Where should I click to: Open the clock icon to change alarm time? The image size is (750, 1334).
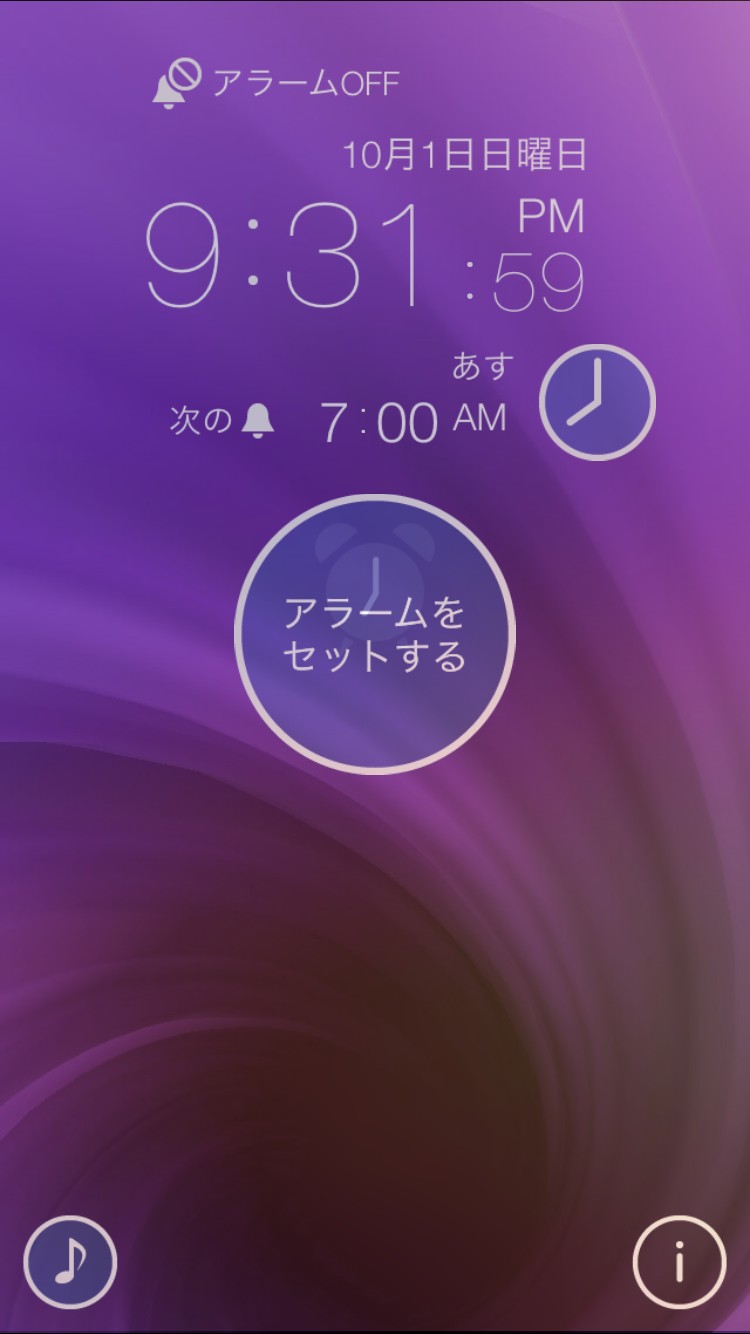(597, 402)
